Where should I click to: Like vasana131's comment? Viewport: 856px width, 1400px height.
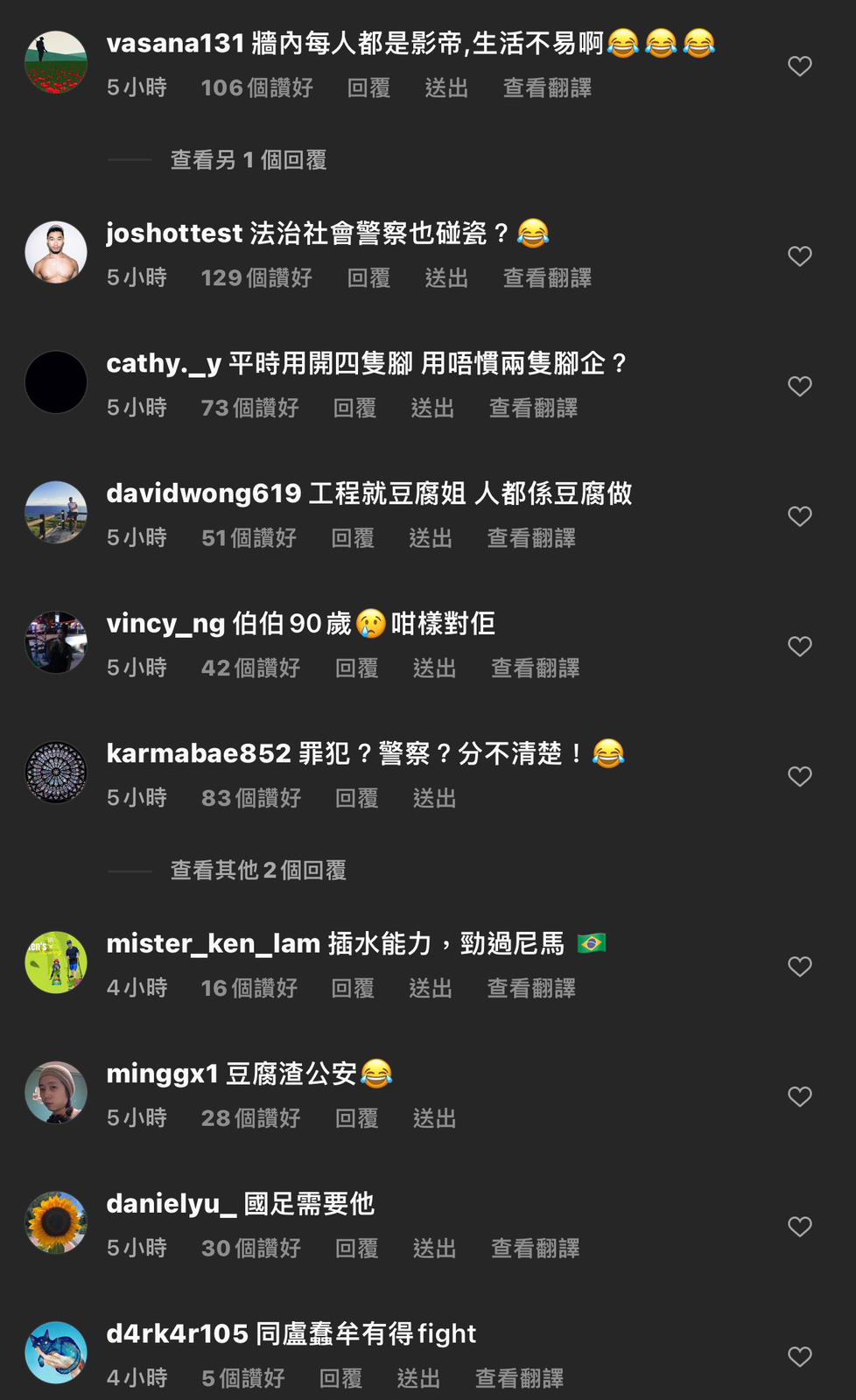(799, 66)
